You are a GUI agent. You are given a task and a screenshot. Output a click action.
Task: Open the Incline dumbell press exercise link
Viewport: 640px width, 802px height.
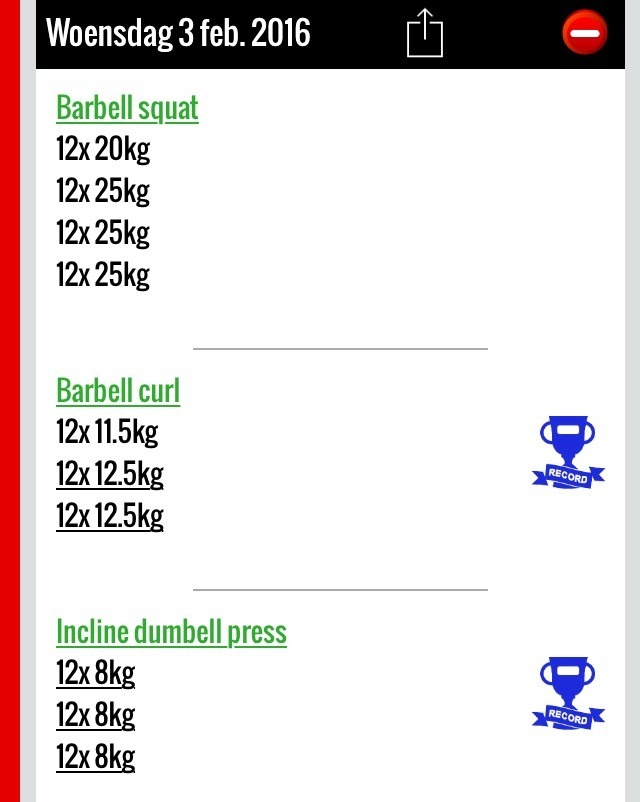171,632
